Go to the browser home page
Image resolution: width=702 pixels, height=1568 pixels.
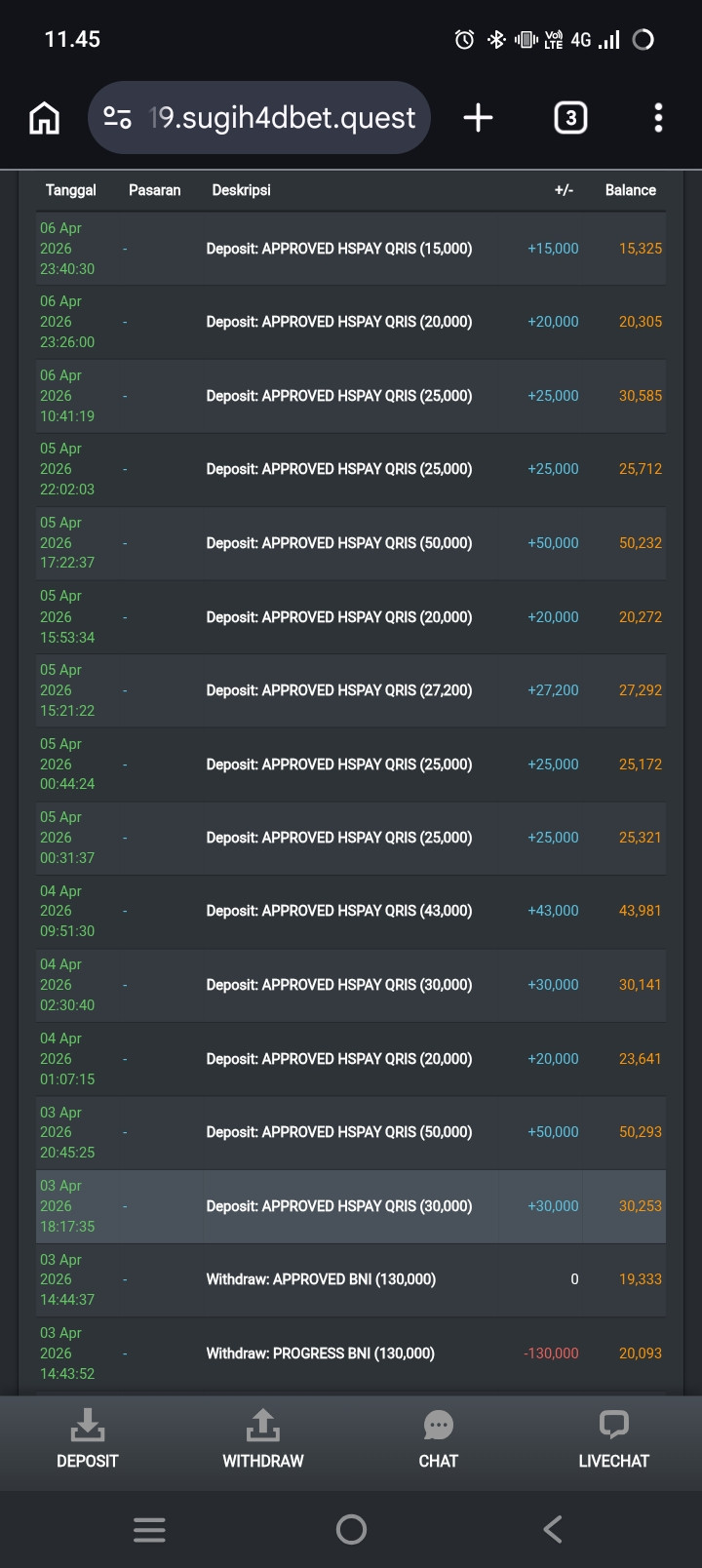(x=45, y=118)
